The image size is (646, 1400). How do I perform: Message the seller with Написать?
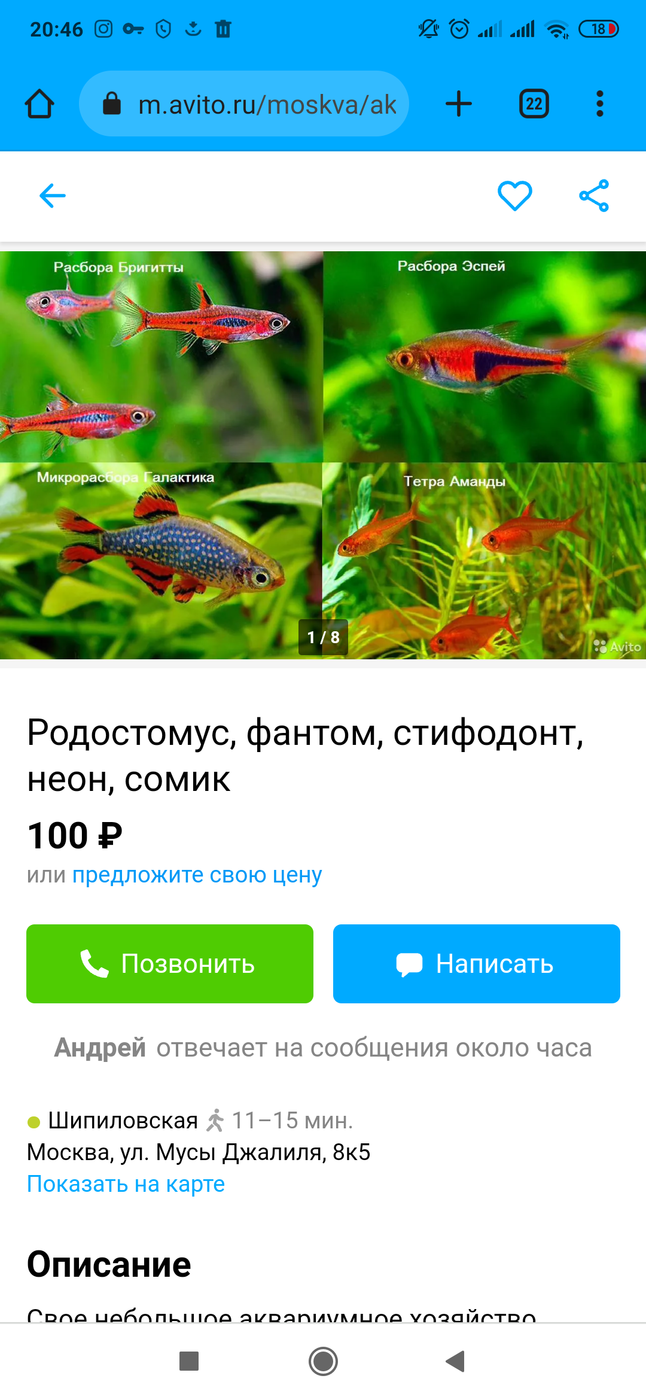click(x=476, y=964)
